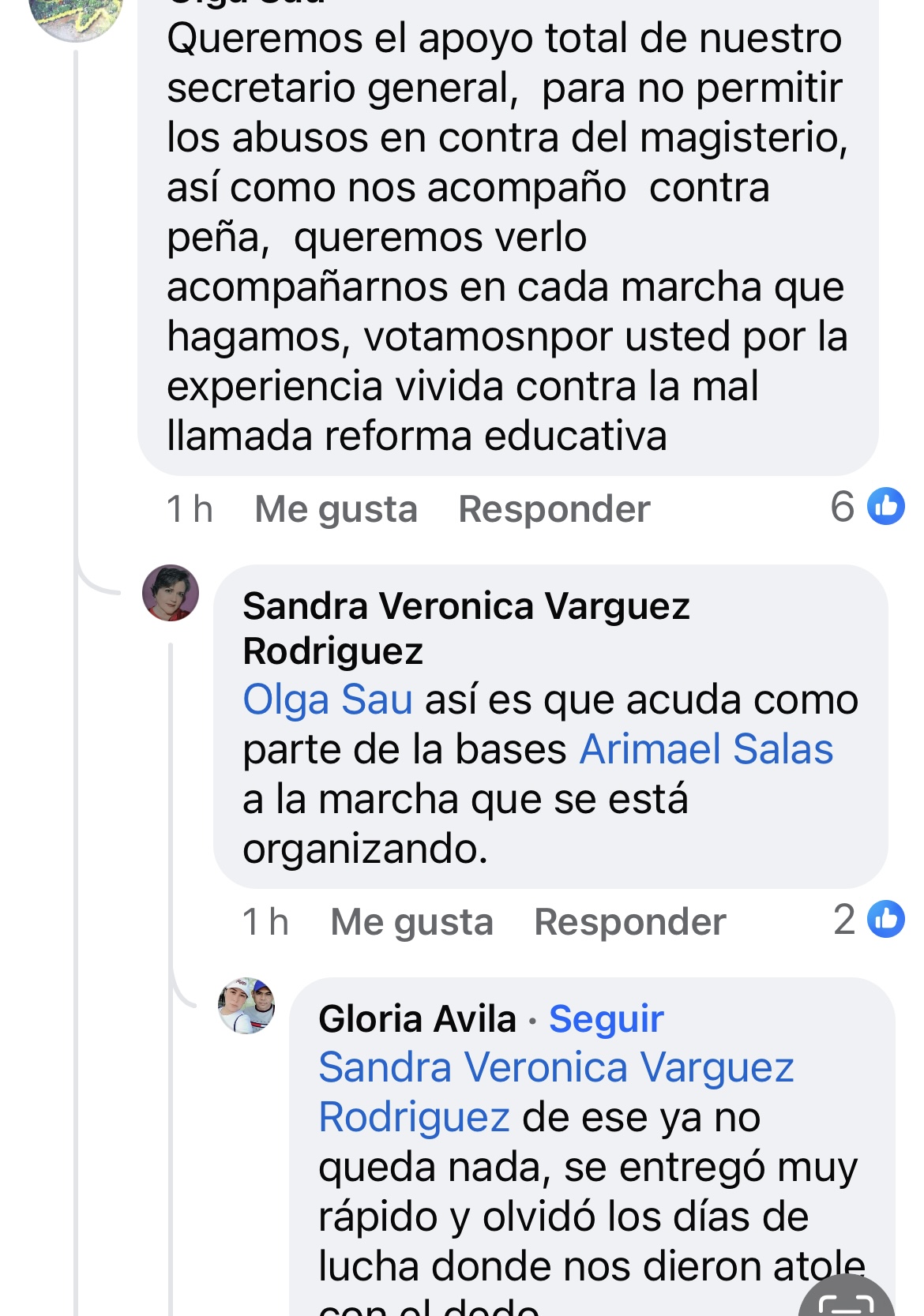
Task: Reply to Sandra Veronica's comment
Action: (629, 922)
